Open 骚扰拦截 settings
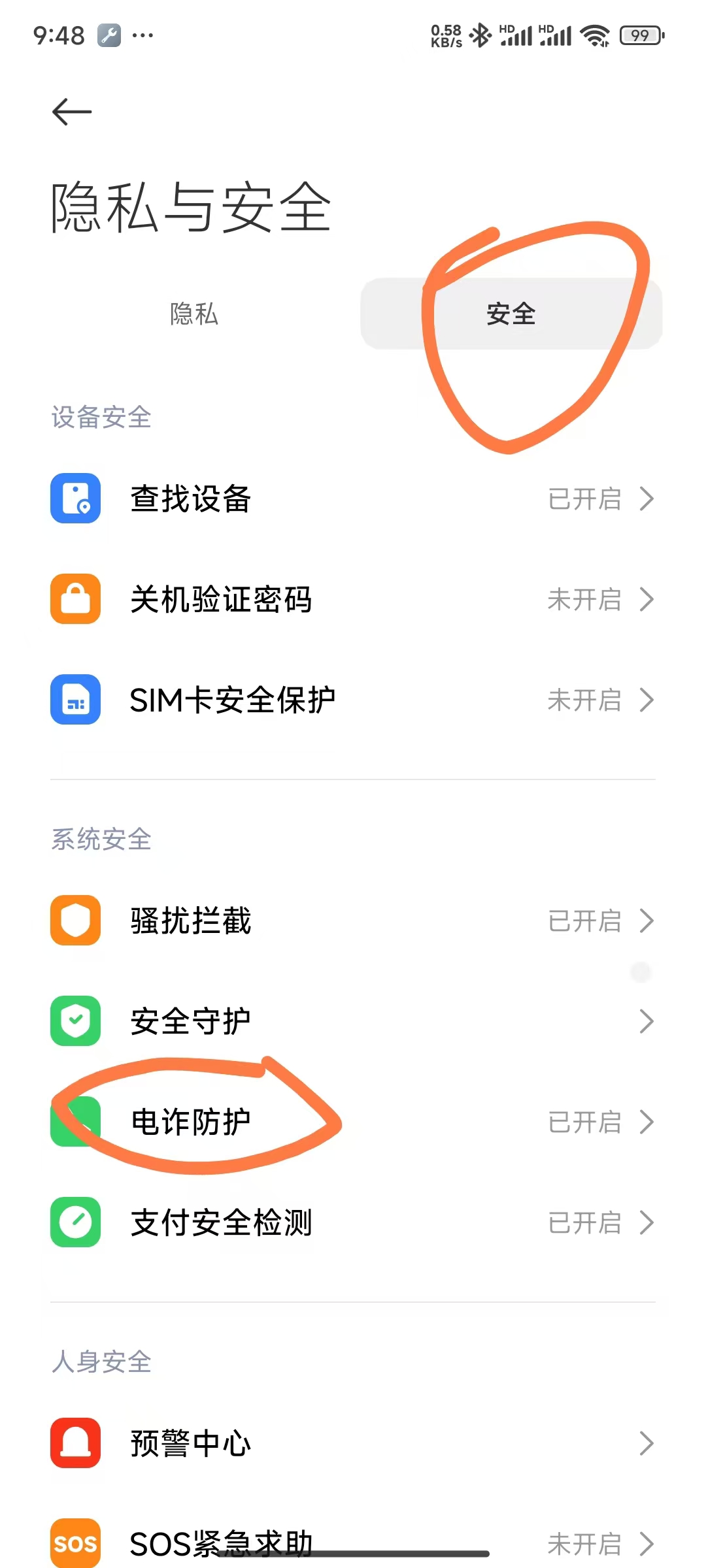Screen dimensions: 706x1568 353,921
